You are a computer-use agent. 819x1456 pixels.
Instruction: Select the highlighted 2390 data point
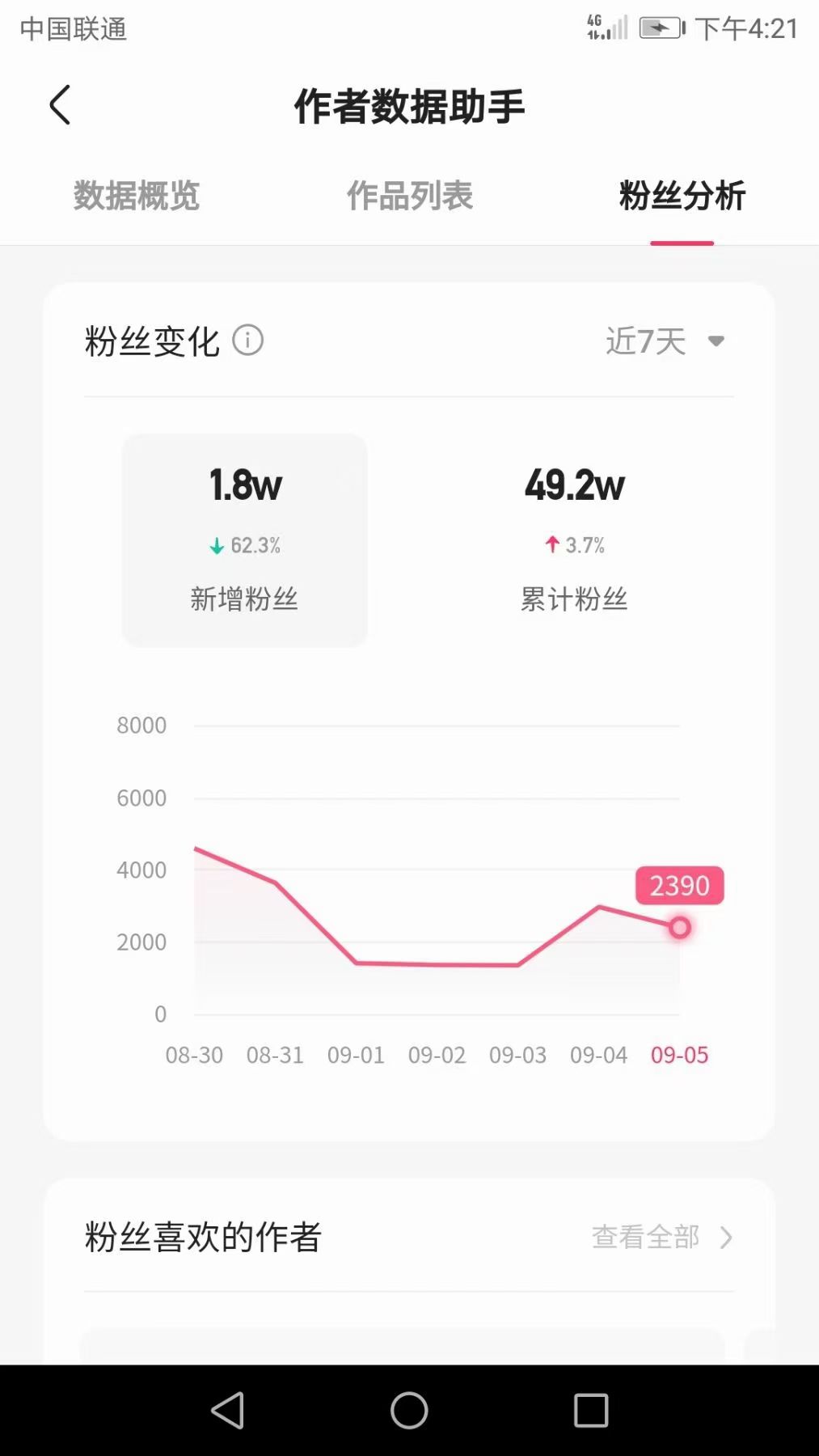pos(678,927)
